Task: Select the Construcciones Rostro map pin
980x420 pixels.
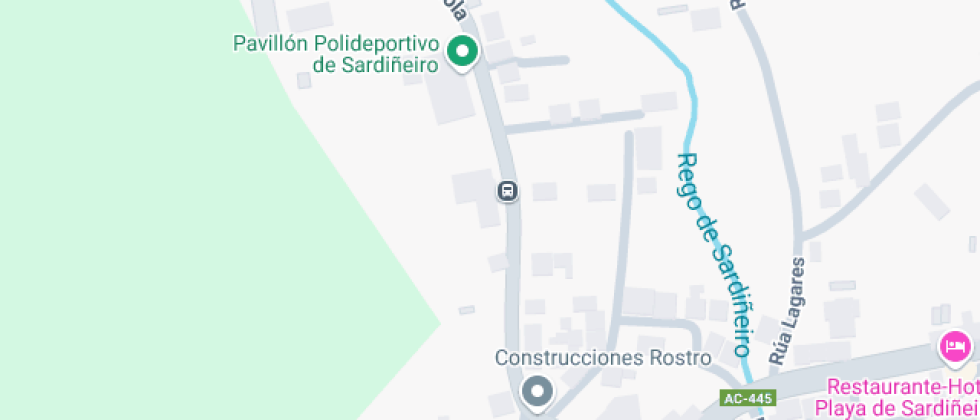Action: click(538, 392)
